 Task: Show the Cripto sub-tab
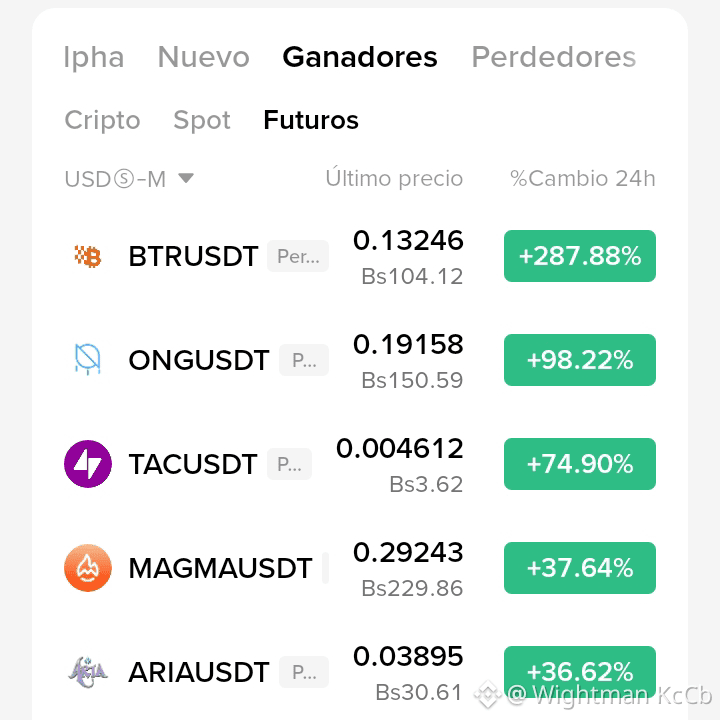102,120
